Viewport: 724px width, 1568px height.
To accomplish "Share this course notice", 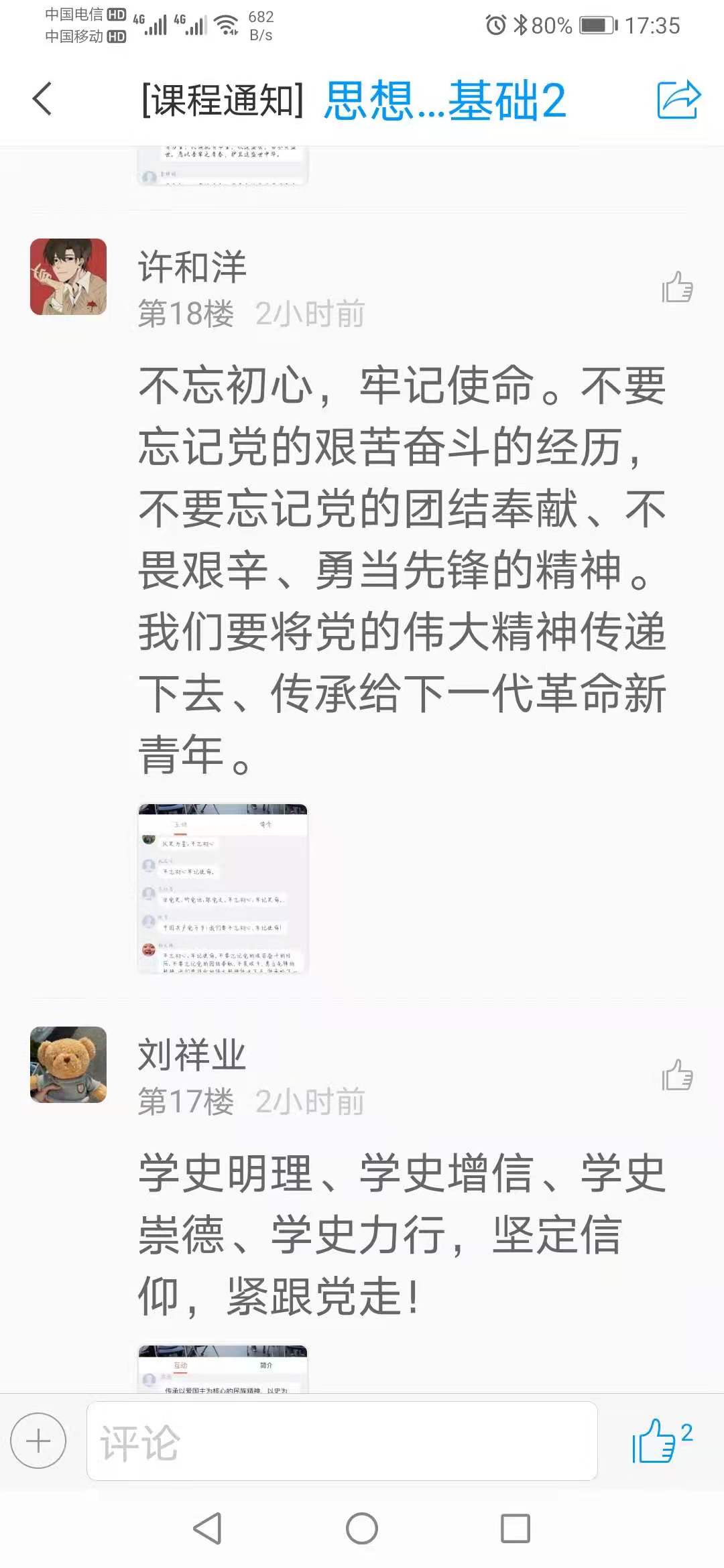I will (678, 99).
